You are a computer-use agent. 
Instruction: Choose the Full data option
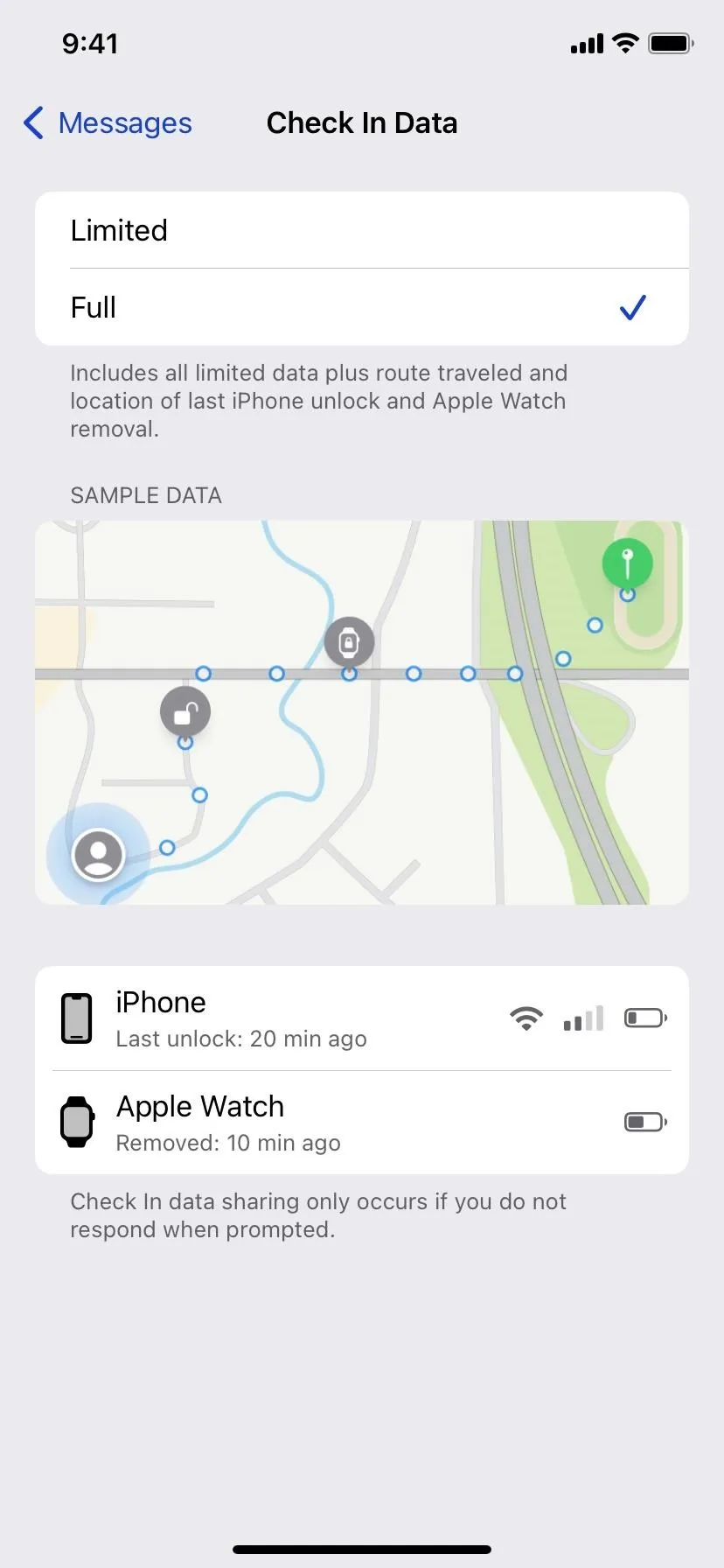362,307
